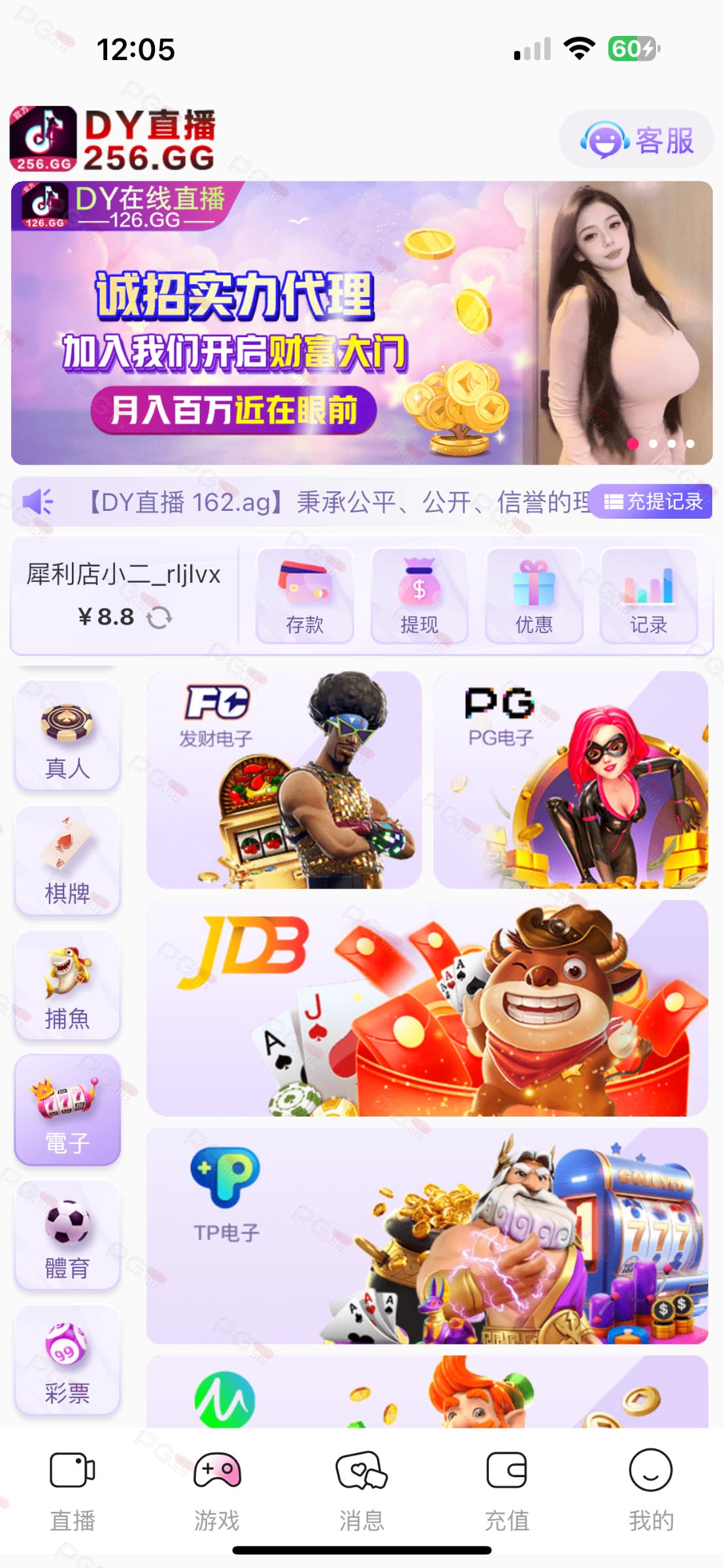Open 提现 withdrawal
The width and height of the screenshot is (724, 1568).
(x=419, y=596)
